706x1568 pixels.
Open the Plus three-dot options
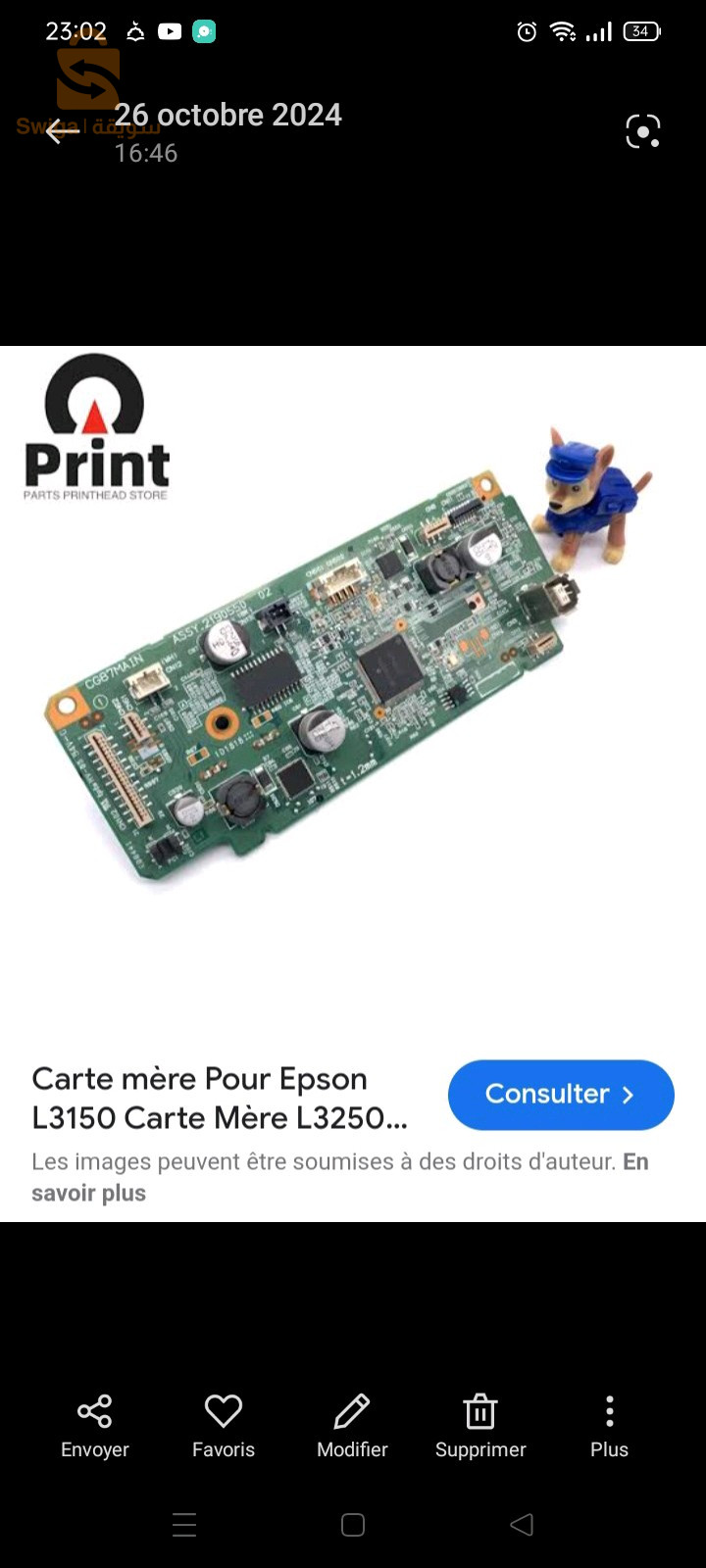click(x=609, y=1411)
